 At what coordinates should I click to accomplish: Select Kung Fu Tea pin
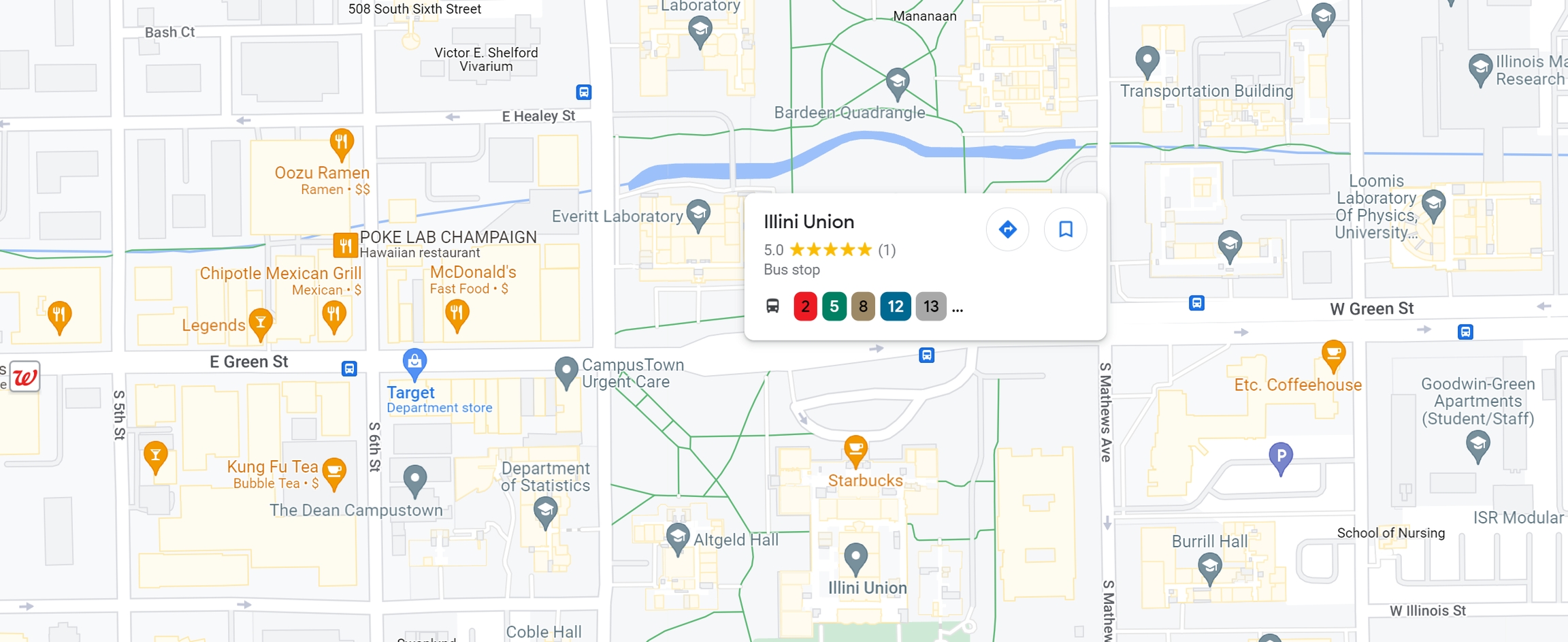point(333,472)
